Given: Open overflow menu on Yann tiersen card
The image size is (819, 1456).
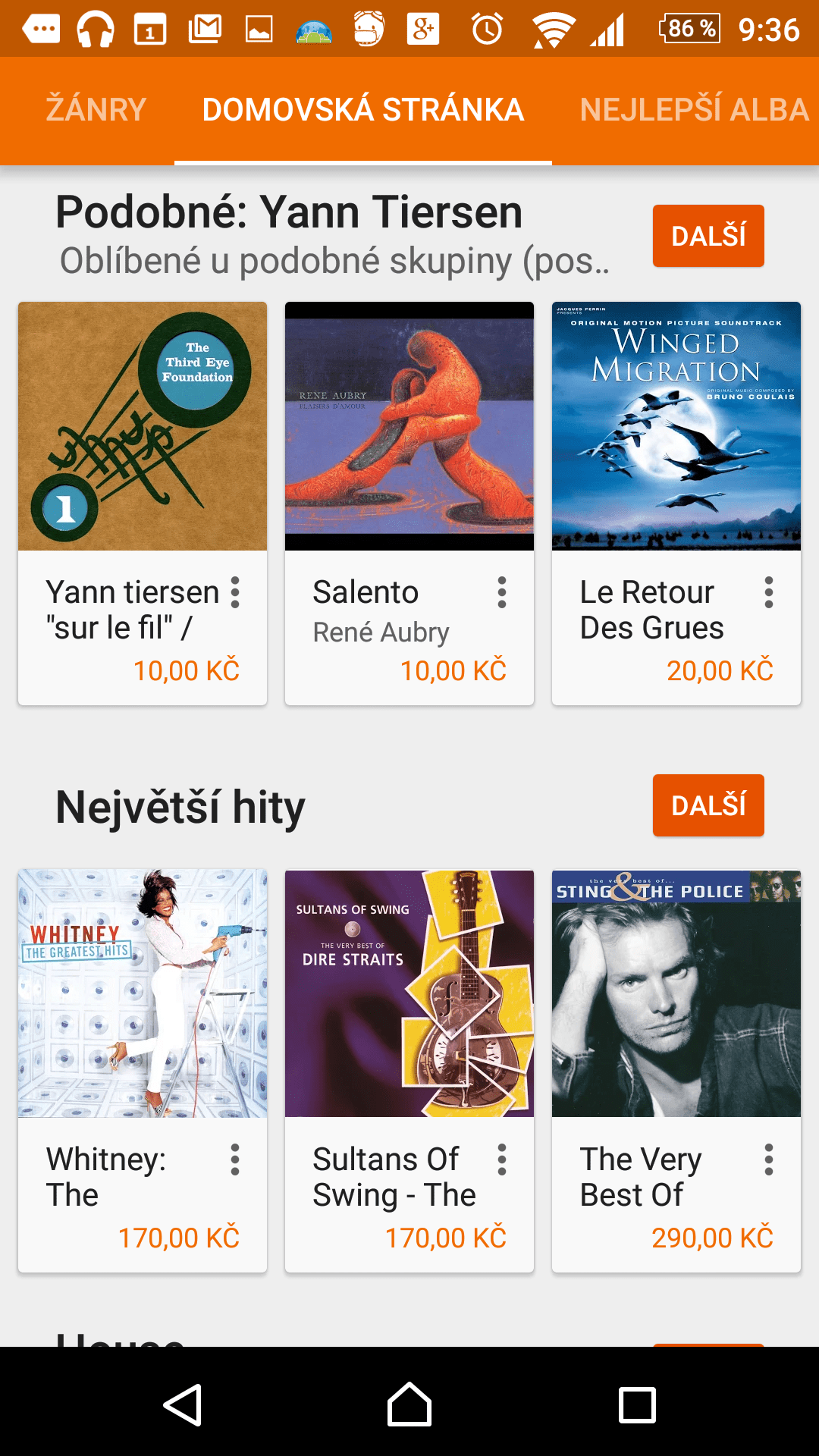Looking at the screenshot, I should coord(235,592).
